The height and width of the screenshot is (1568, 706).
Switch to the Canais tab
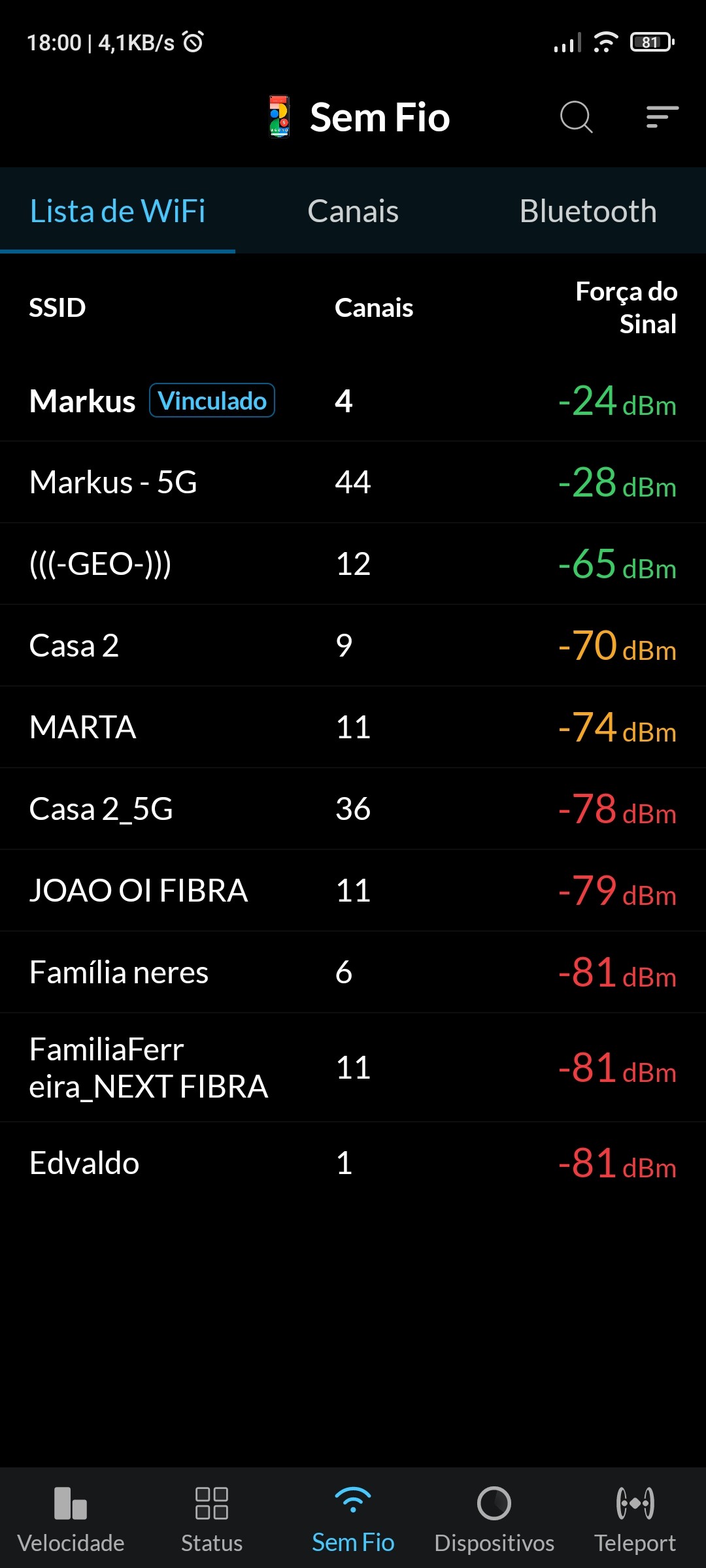coord(353,211)
